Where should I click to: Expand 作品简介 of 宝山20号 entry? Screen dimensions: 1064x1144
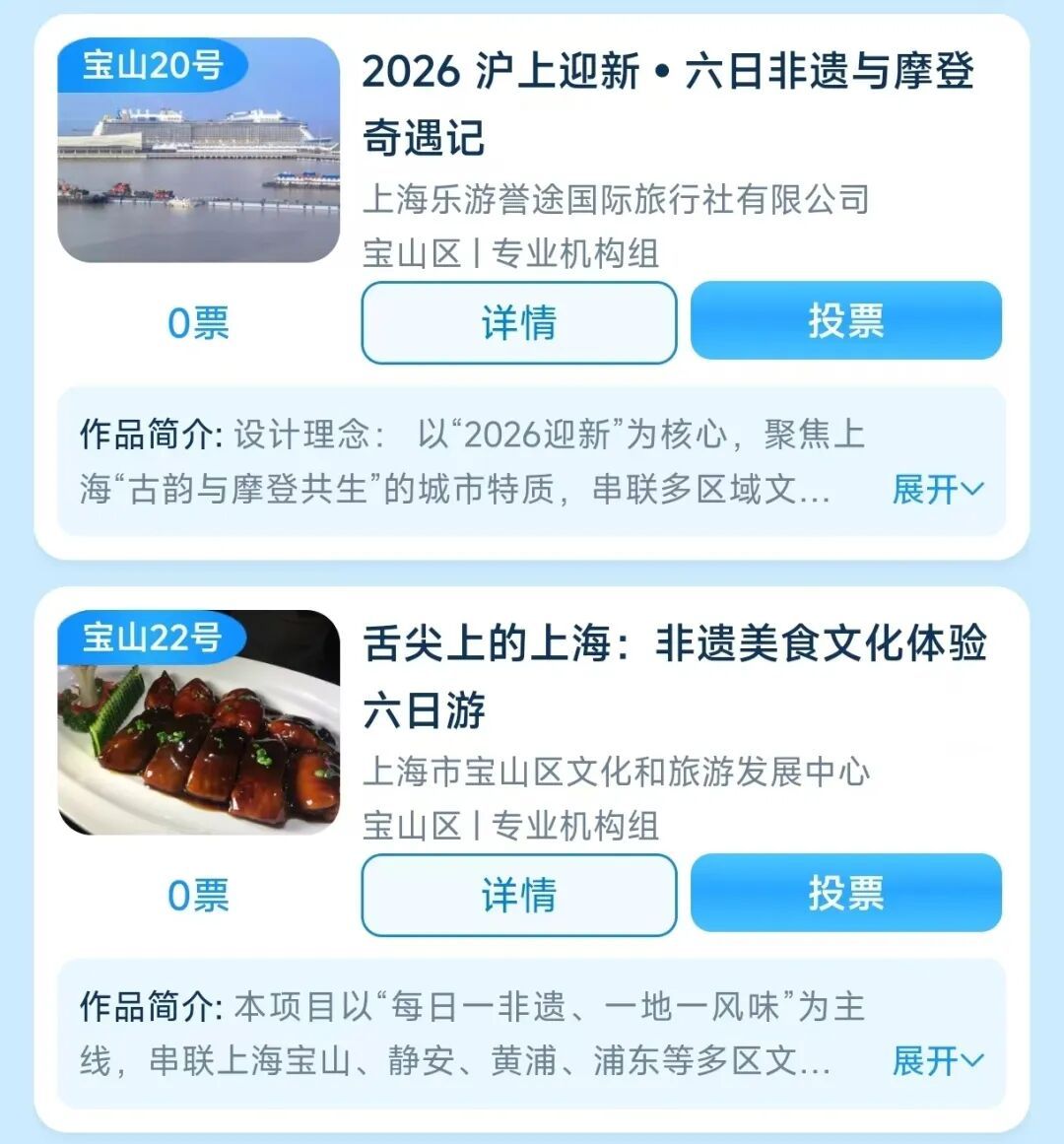[936, 489]
